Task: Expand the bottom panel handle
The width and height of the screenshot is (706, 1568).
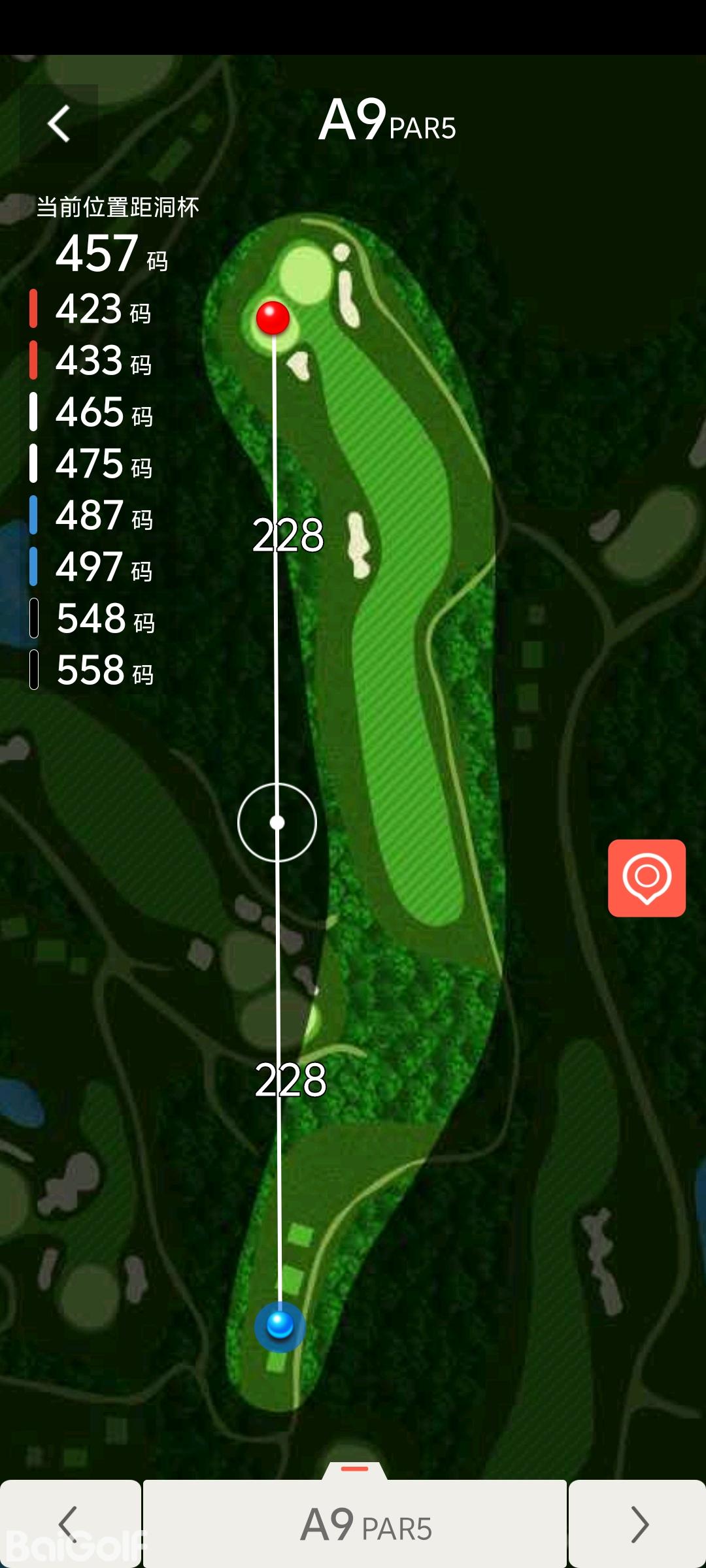Action: [x=355, y=1470]
